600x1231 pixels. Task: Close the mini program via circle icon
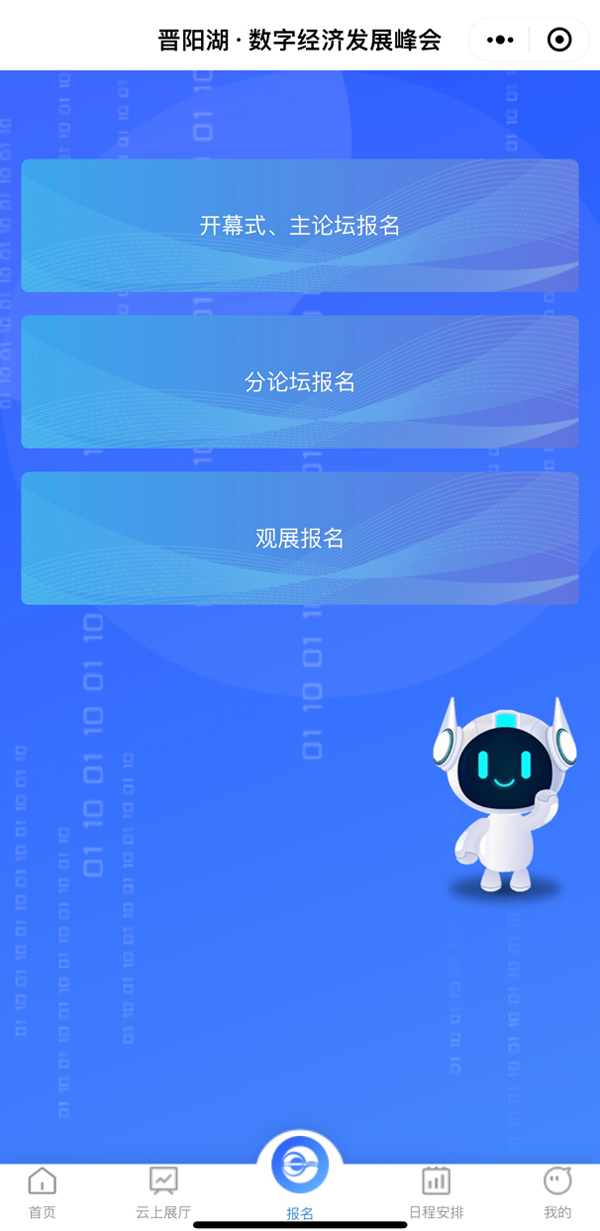pos(559,40)
